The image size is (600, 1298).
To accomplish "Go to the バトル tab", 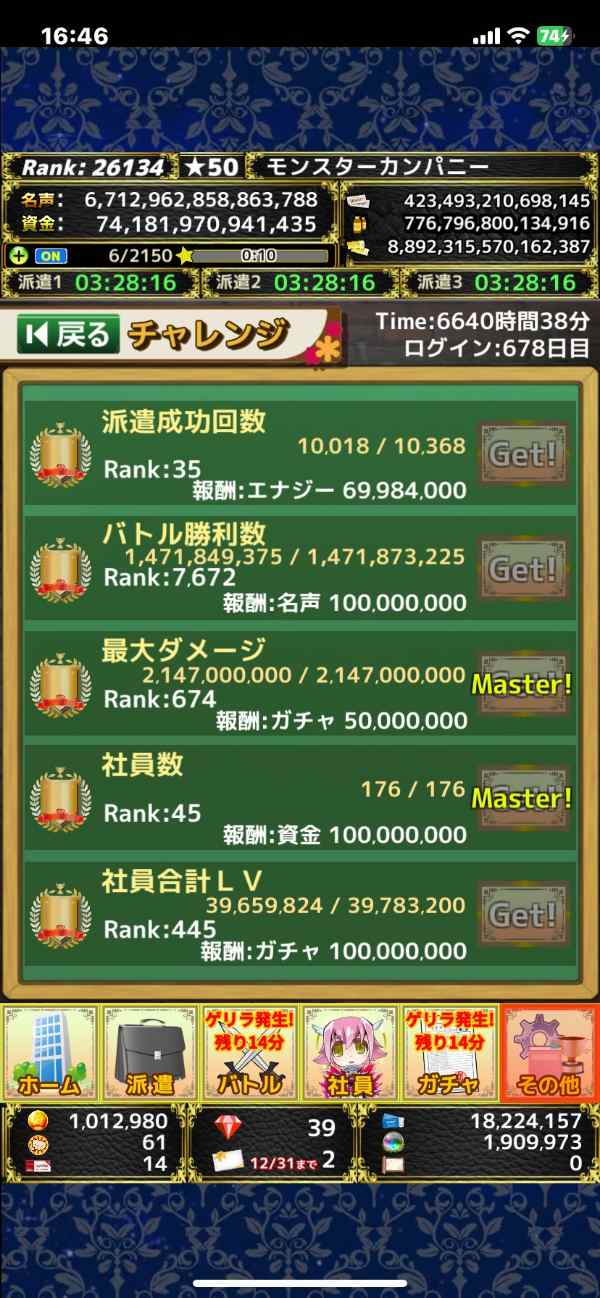I will [x=250, y=1052].
